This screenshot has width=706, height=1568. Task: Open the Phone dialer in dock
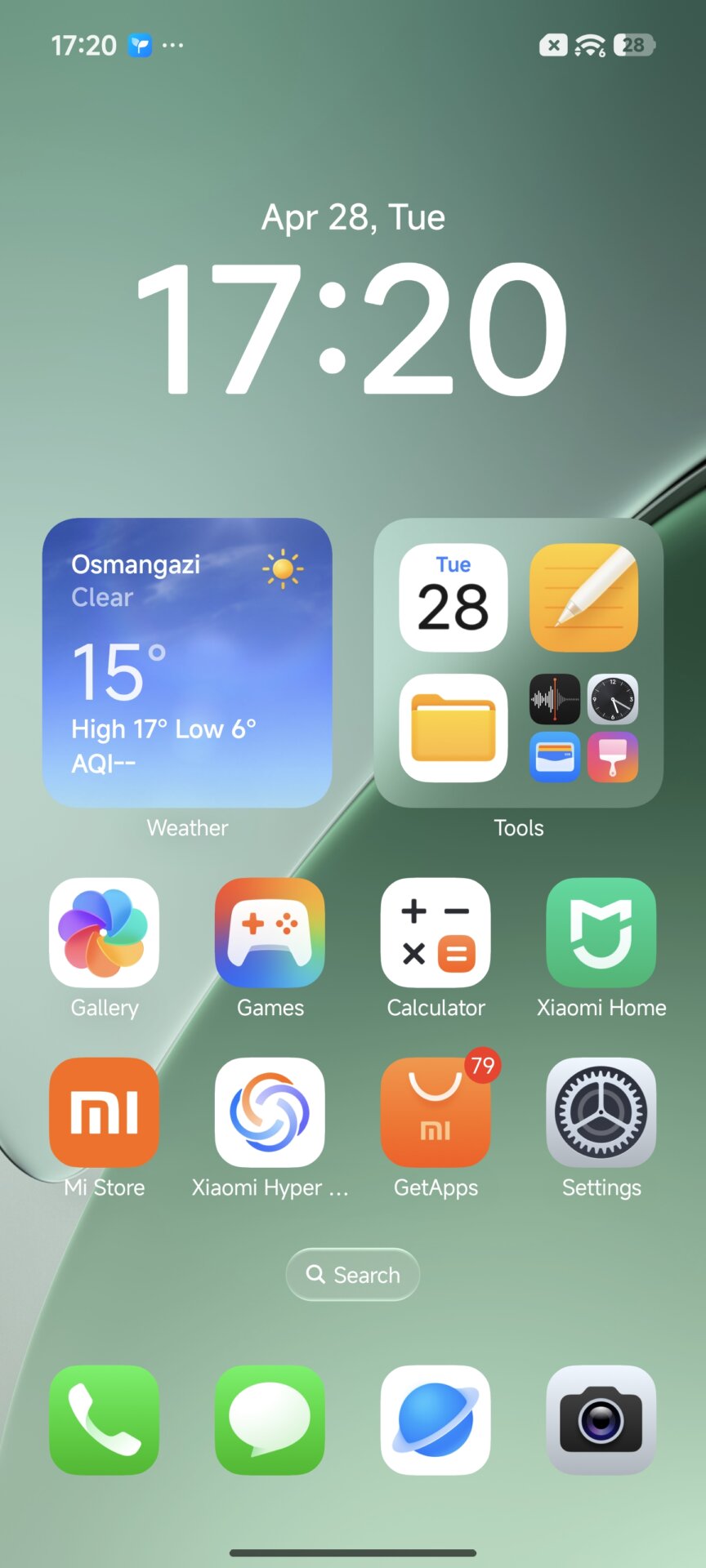[x=104, y=1420]
